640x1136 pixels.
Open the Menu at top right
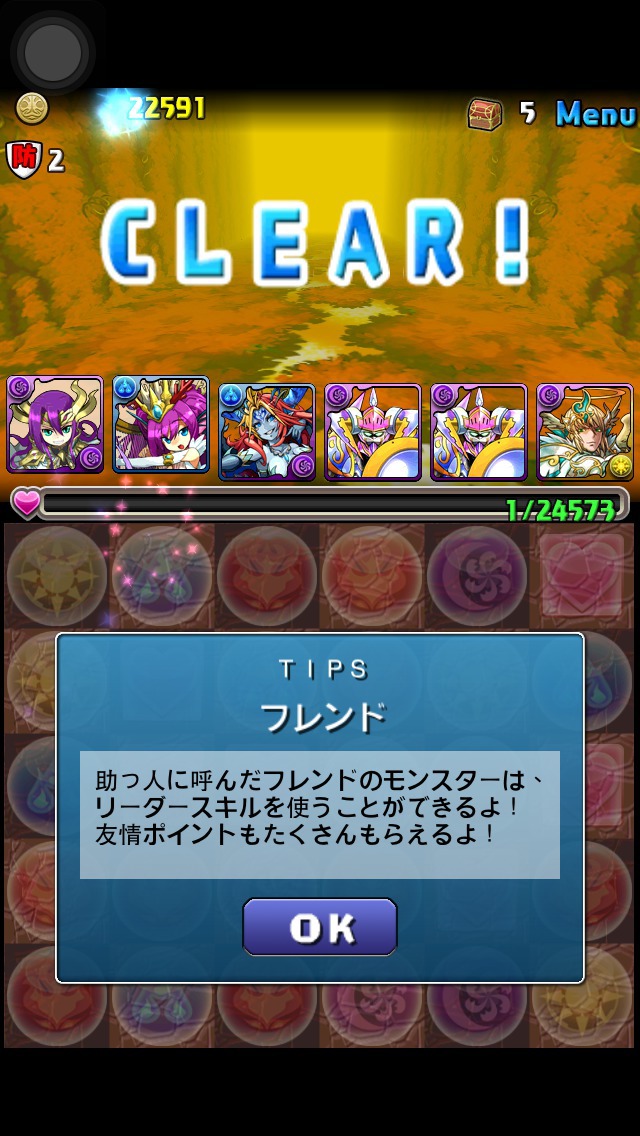click(595, 114)
